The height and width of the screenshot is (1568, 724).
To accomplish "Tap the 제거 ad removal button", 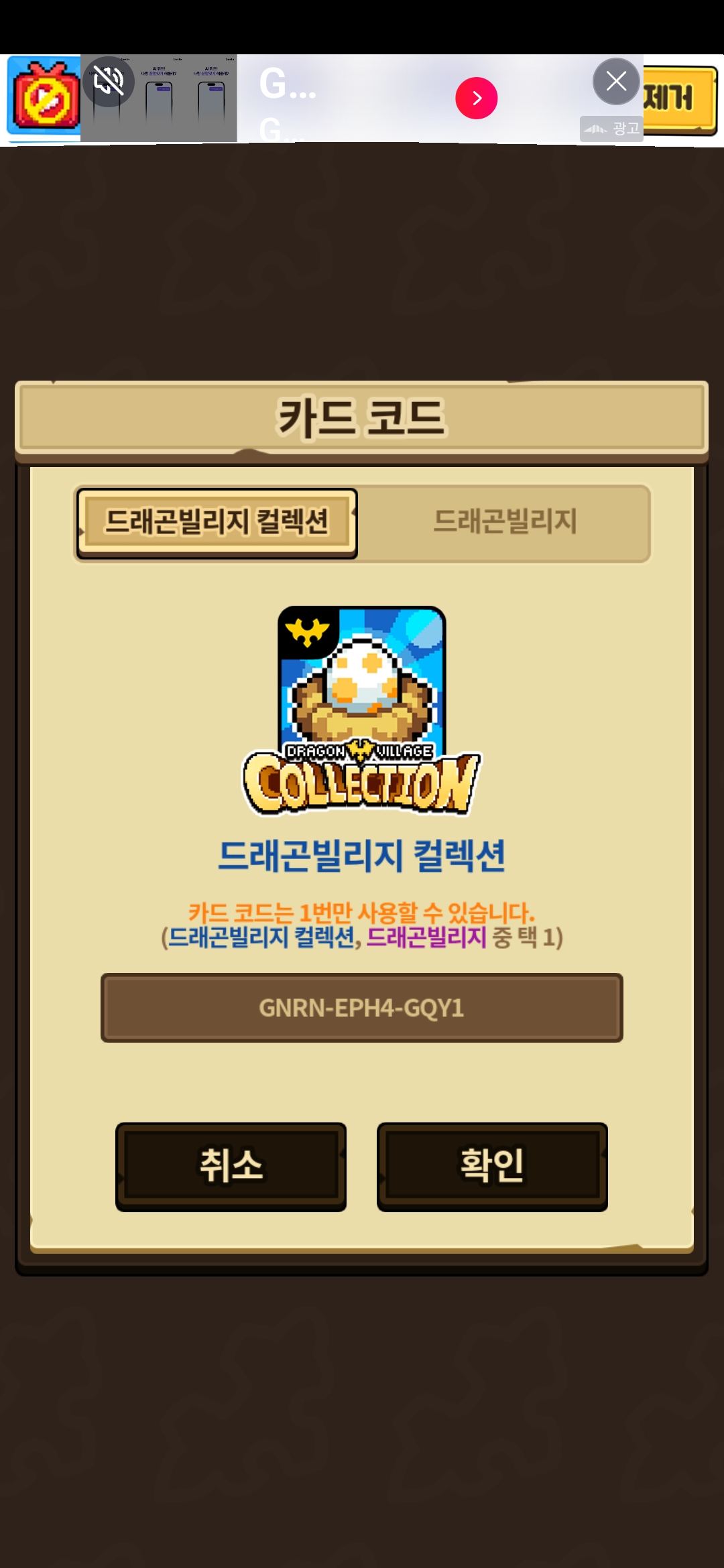I will 678,99.
